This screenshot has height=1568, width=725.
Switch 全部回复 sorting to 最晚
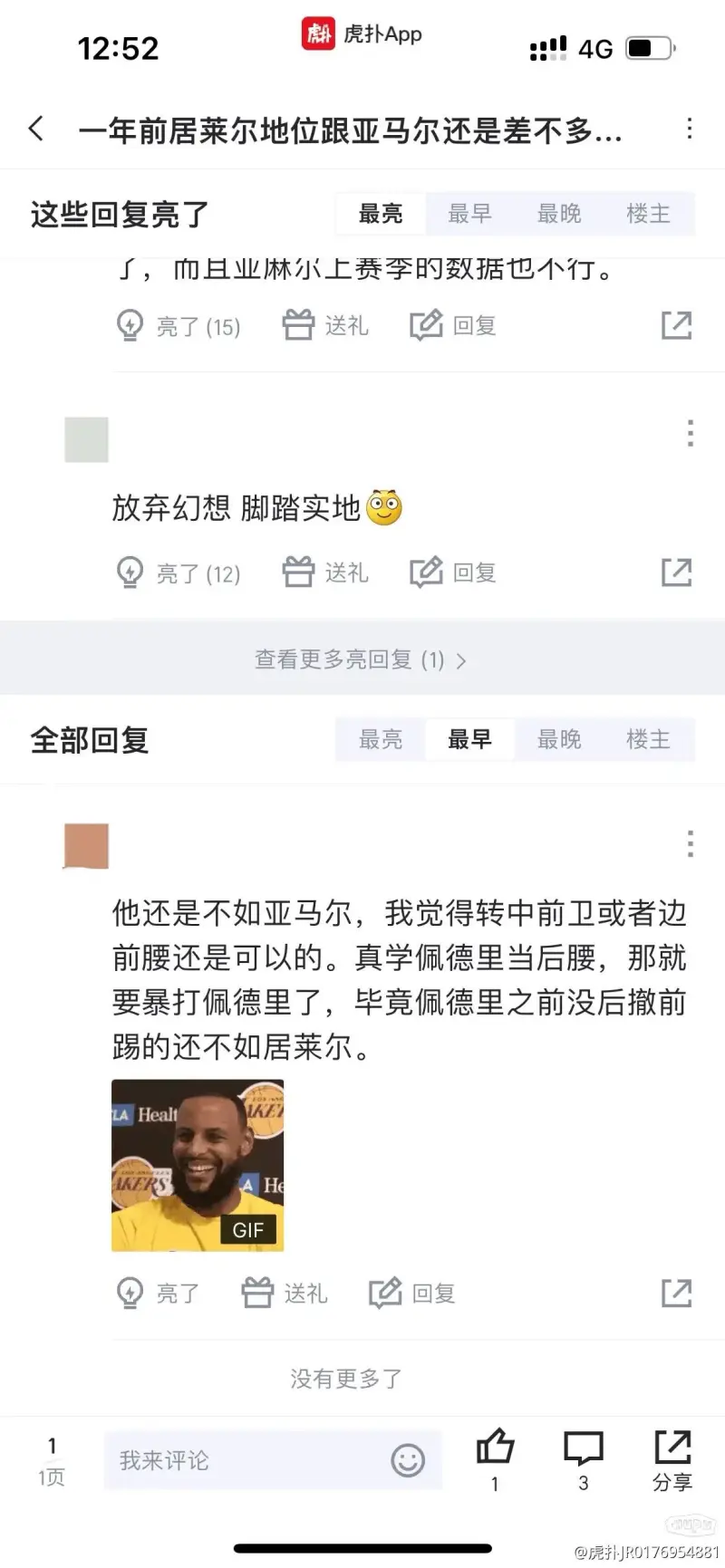pos(559,740)
